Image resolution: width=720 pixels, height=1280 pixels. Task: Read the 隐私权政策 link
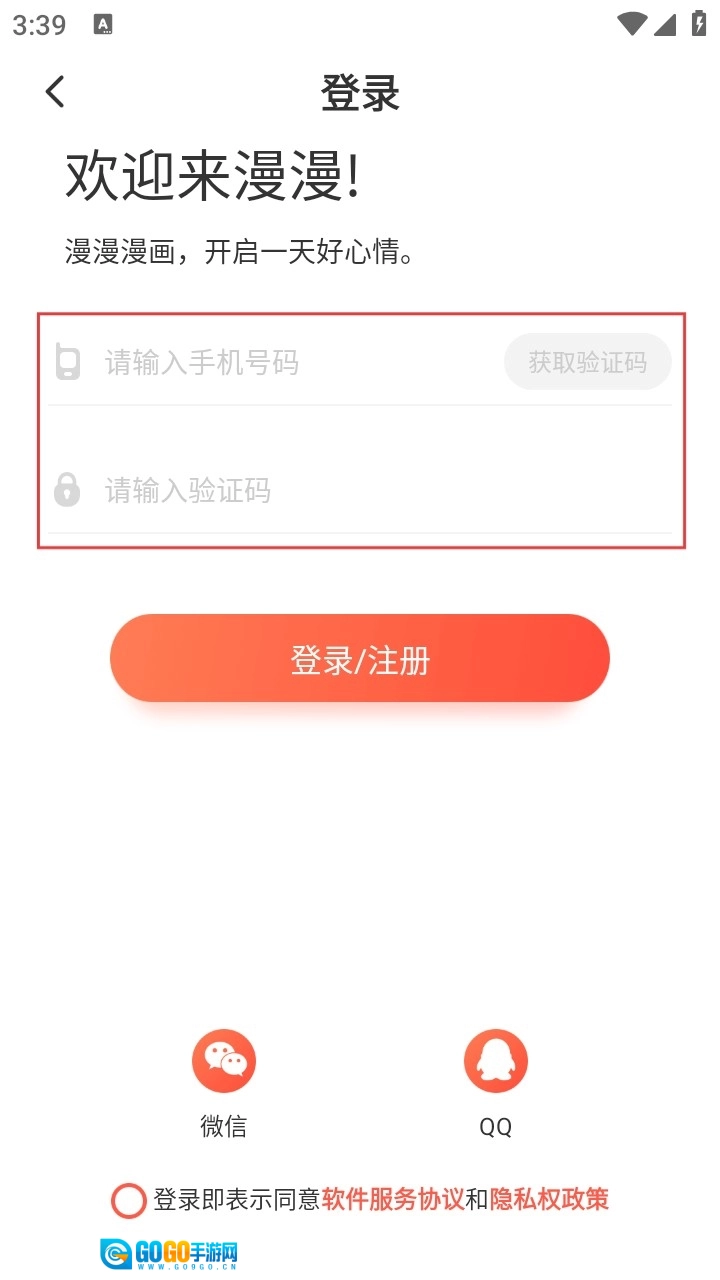click(549, 1199)
